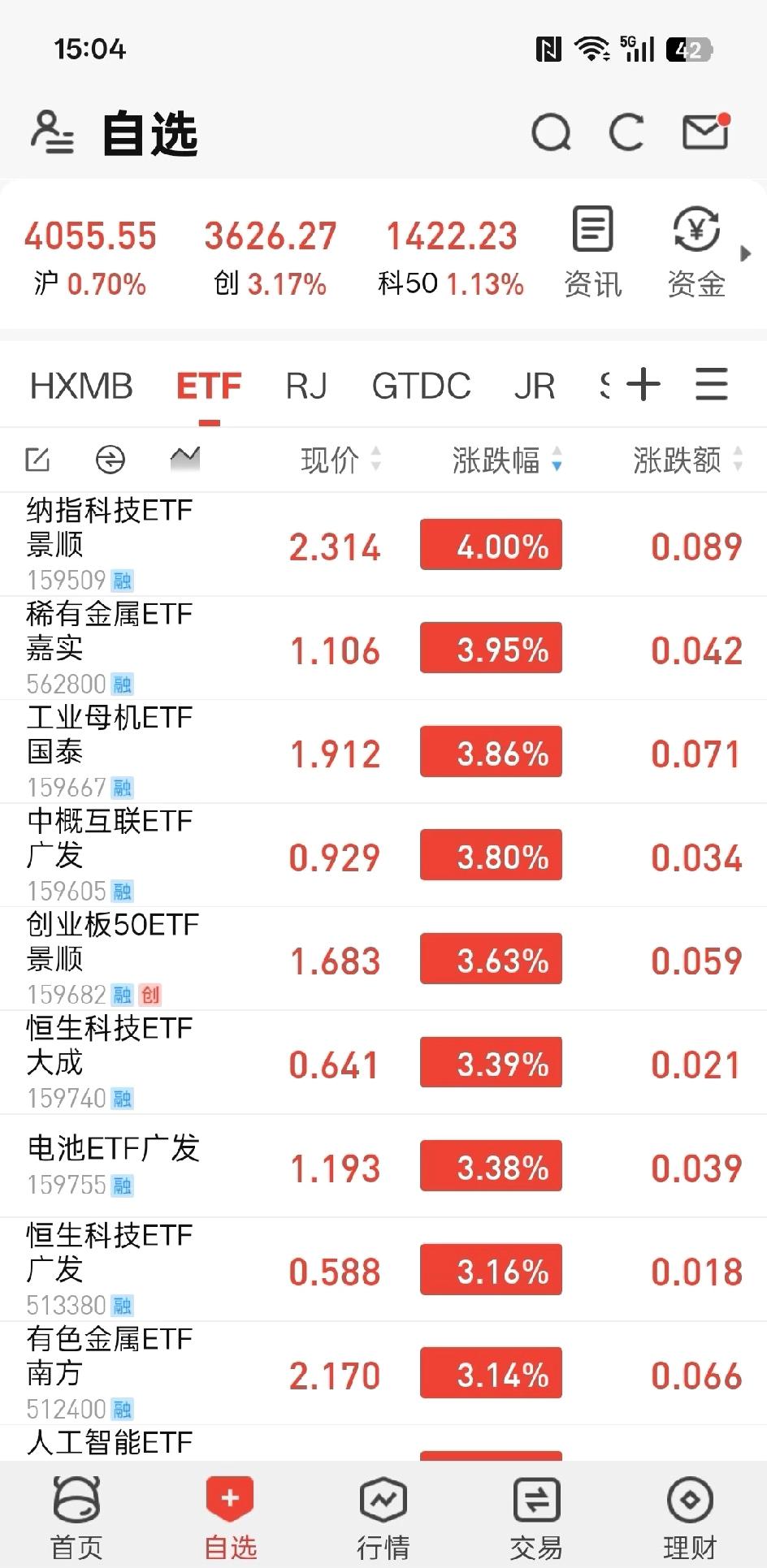The image size is (767, 1568).
Task: Open the messages envelope
Action: pos(705,132)
